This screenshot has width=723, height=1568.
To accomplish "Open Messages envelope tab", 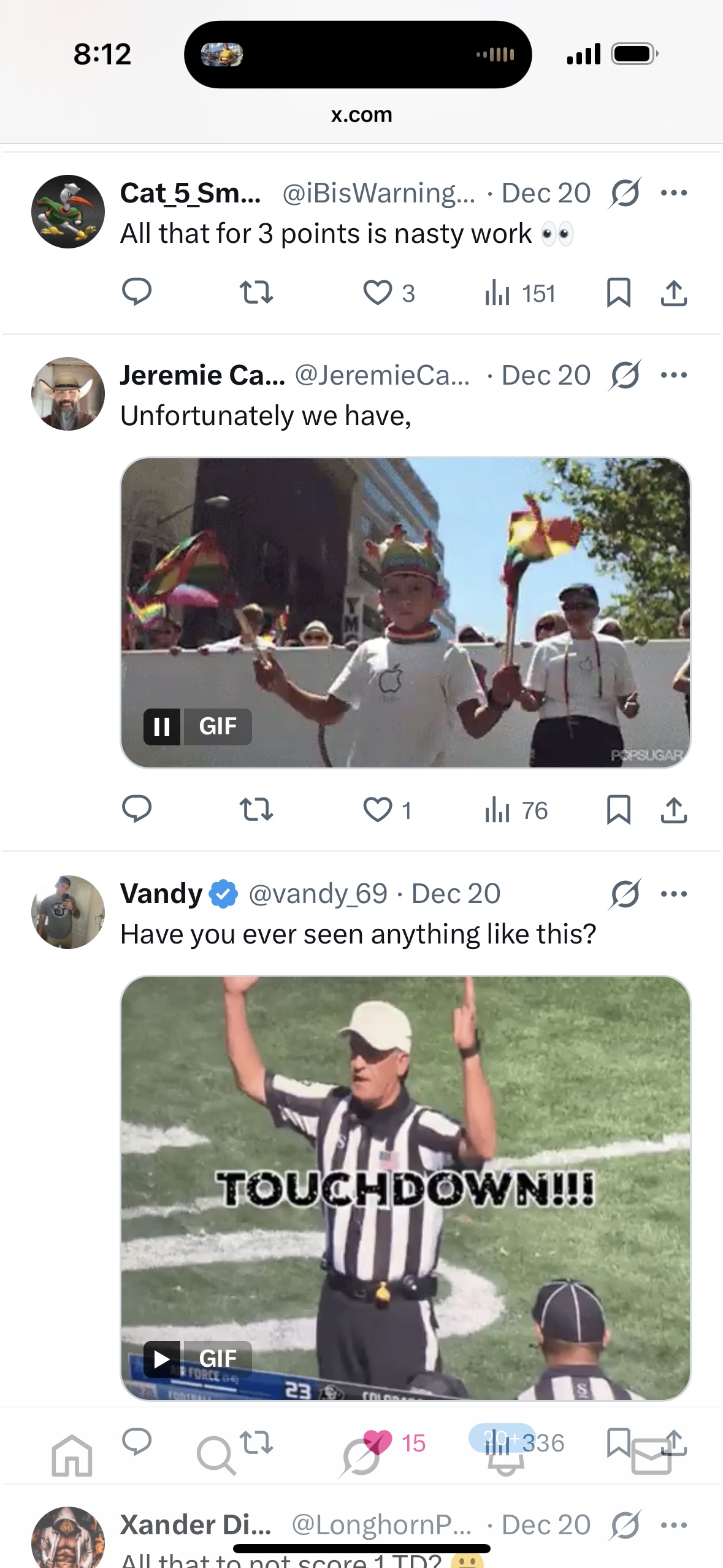I will click(651, 1457).
